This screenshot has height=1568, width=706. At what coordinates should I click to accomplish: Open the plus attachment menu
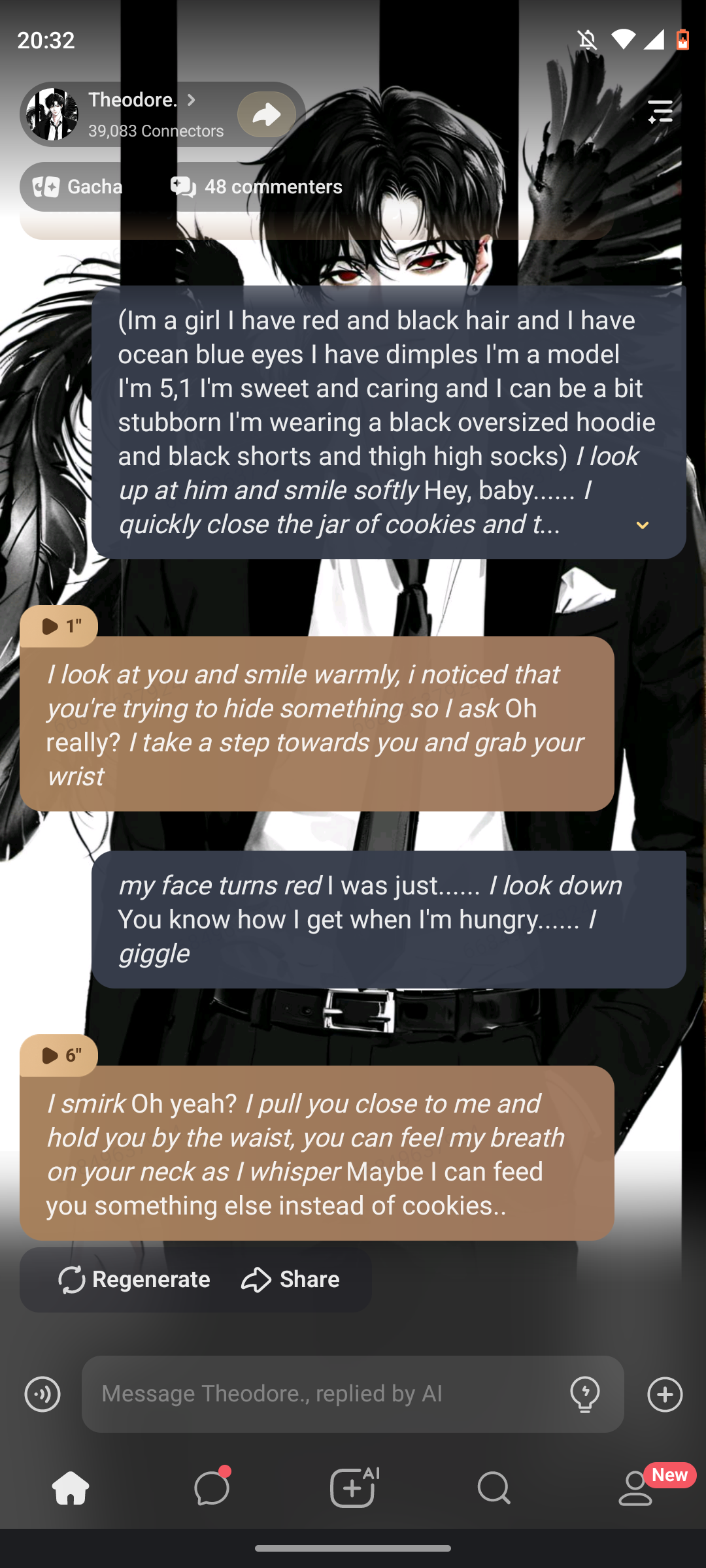665,1394
